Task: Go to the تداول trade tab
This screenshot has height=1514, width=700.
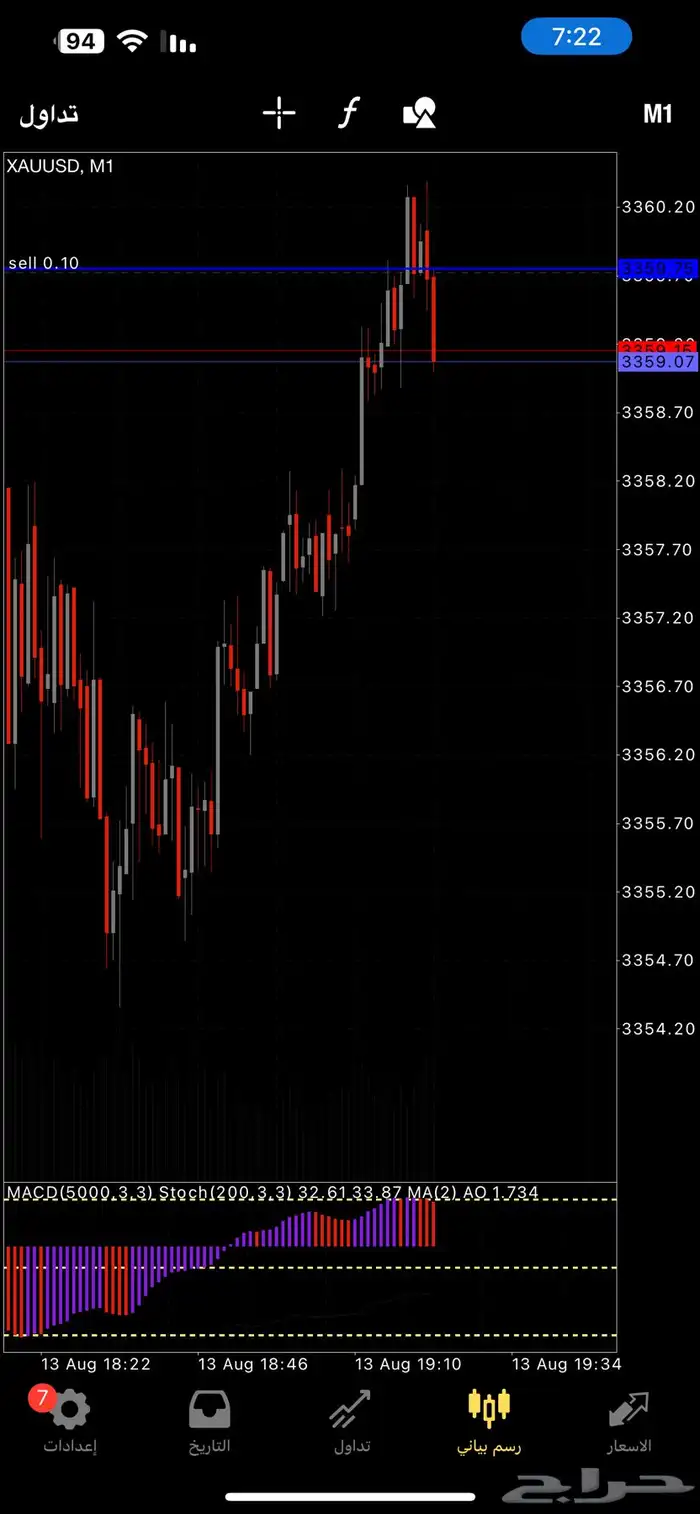Action: tap(351, 1422)
